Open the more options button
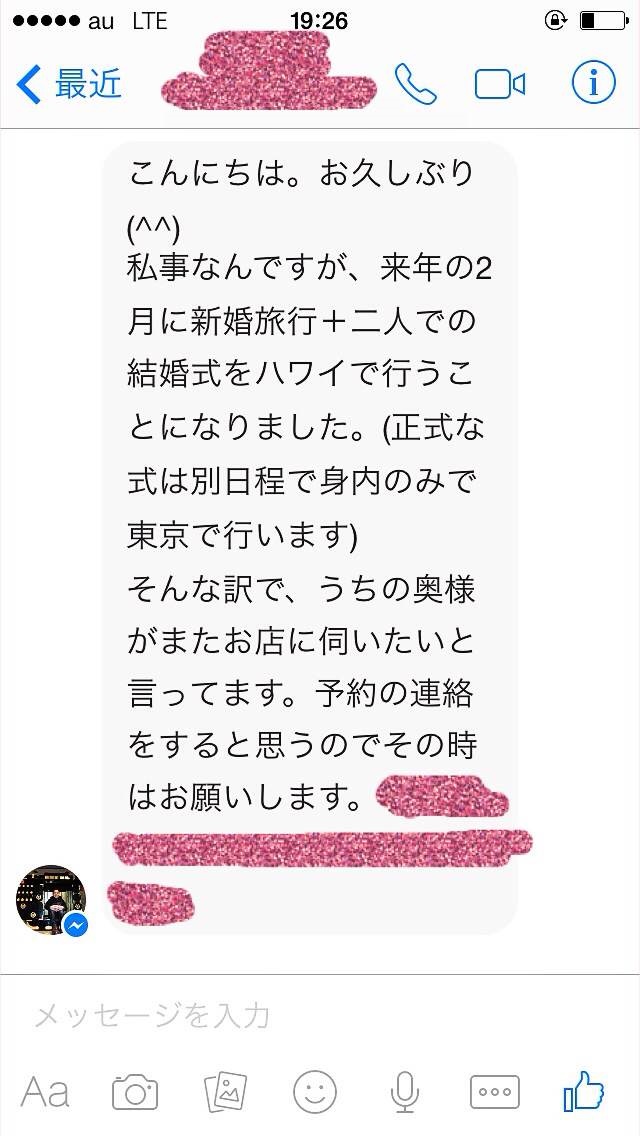This screenshot has width=640, height=1136. 495,1092
